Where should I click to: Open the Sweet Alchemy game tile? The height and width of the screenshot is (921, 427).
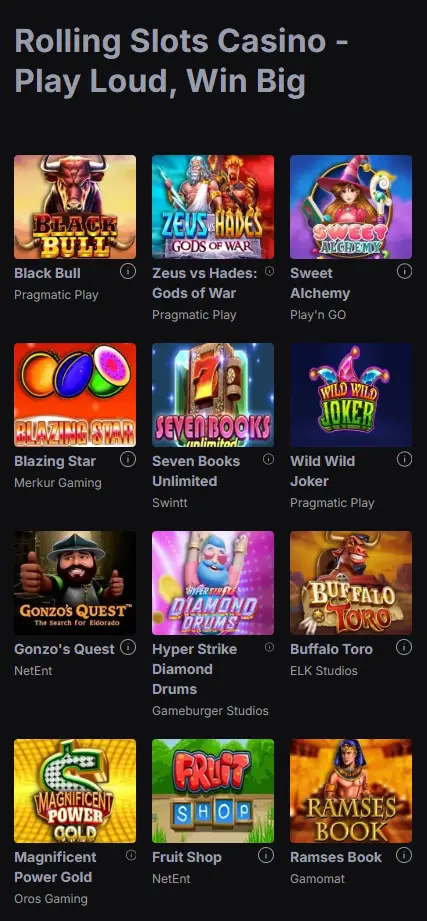point(351,207)
